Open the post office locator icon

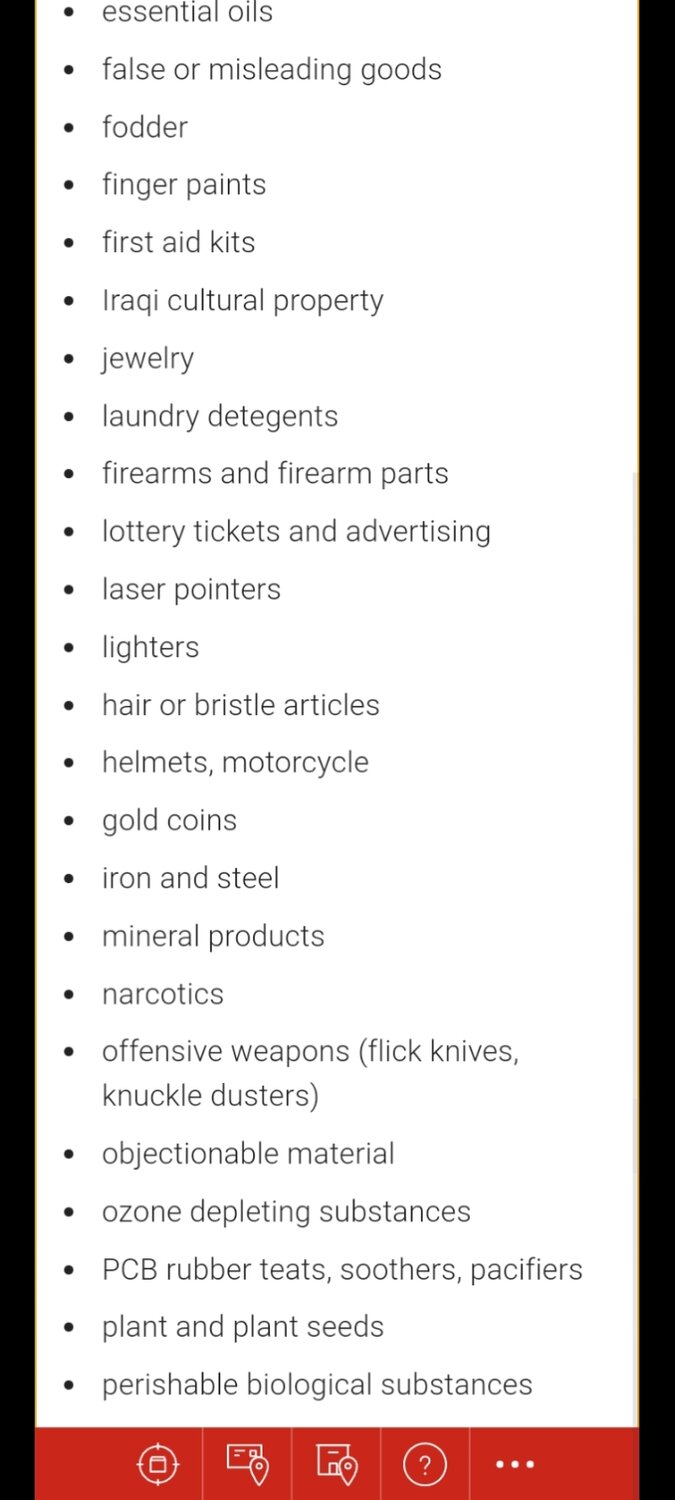[336, 1465]
